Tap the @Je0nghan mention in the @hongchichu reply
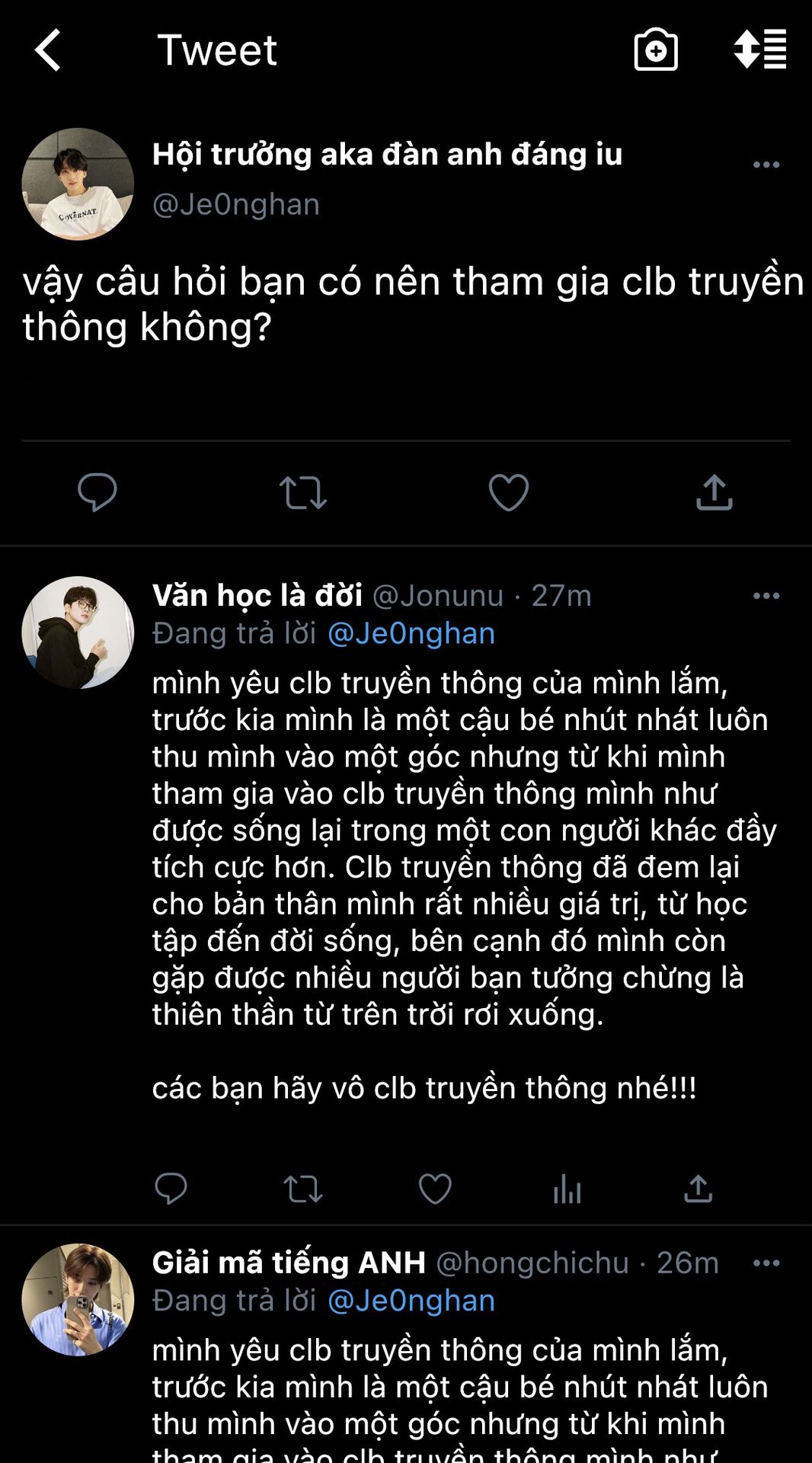Viewport: 812px width, 1463px height. (x=411, y=1301)
